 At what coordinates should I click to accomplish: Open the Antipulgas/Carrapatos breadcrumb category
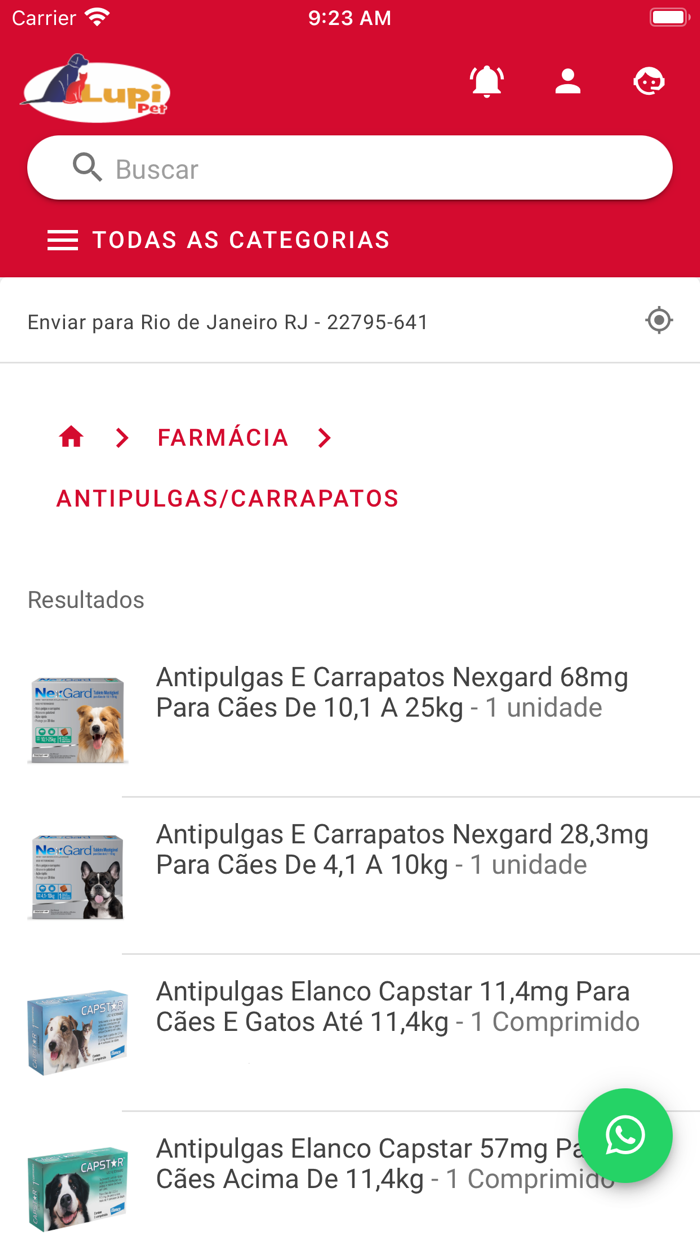(228, 498)
